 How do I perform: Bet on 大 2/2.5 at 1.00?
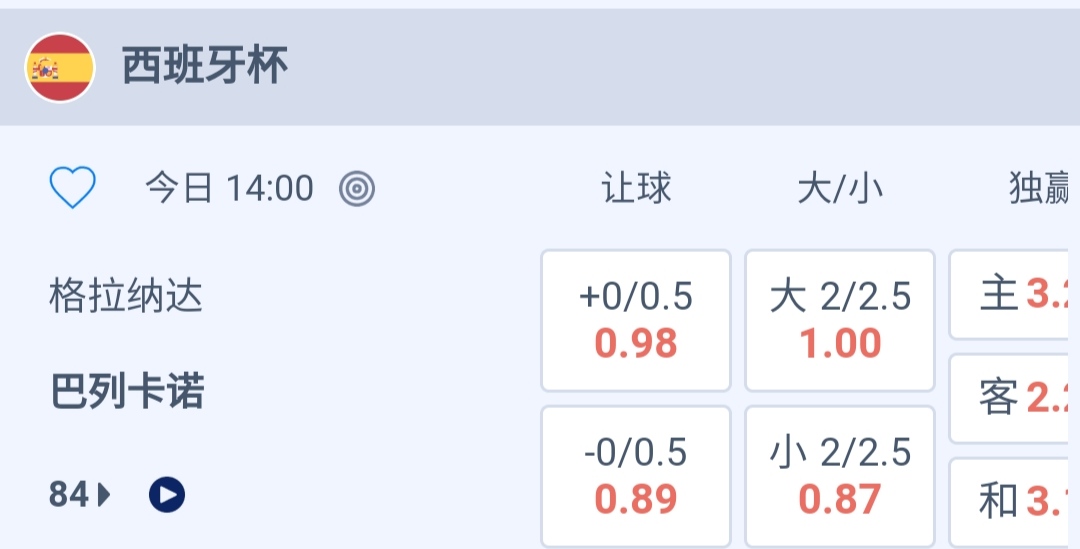840,320
